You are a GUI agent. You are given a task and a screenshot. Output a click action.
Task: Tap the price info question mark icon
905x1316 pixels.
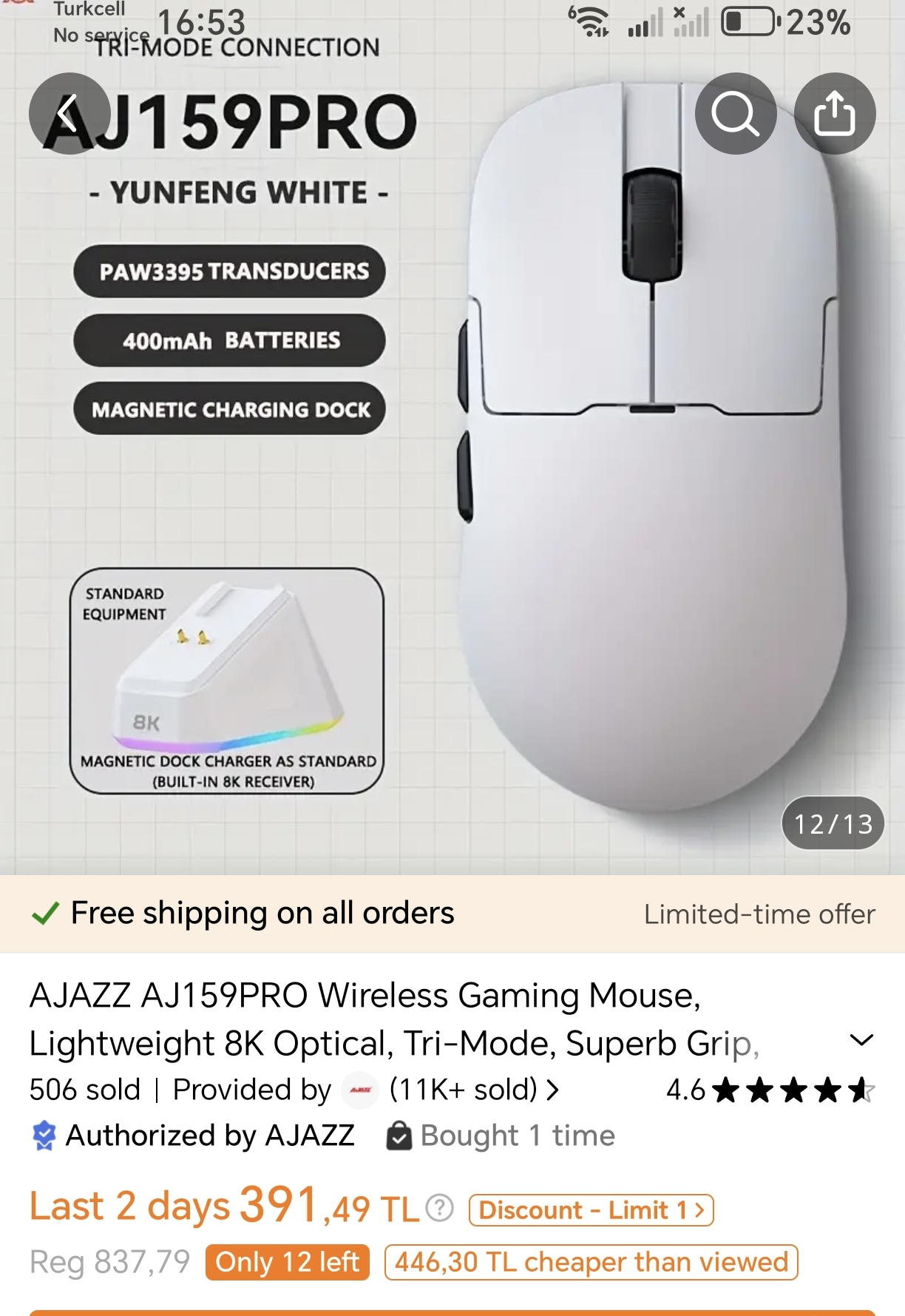pos(440,1208)
